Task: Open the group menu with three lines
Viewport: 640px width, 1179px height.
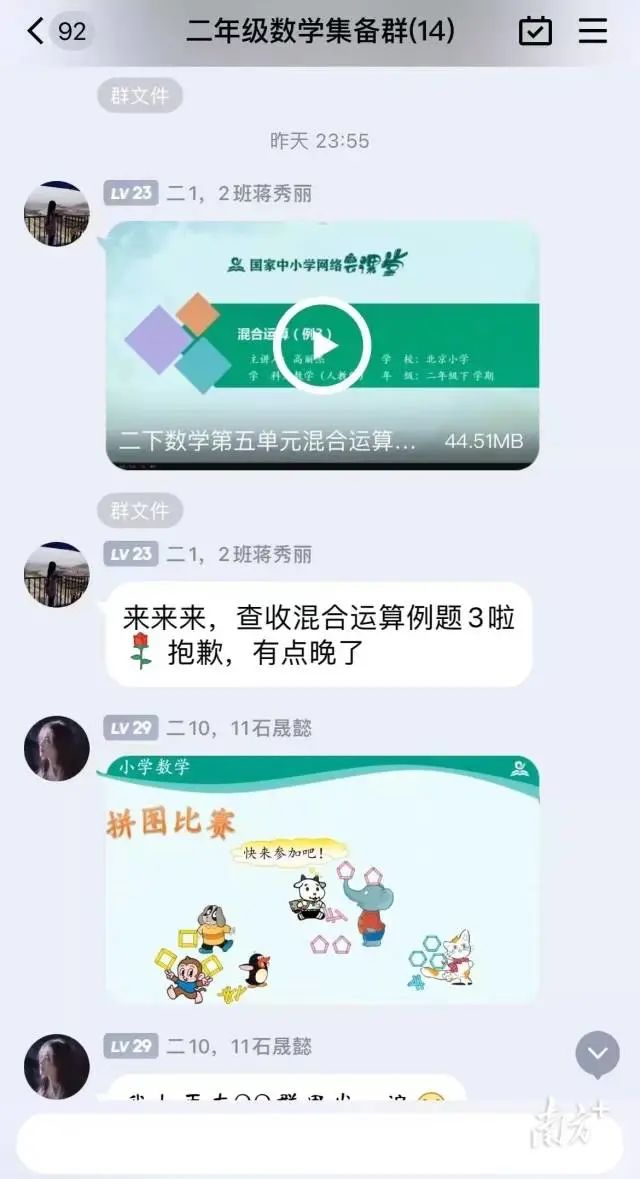Action: [593, 31]
